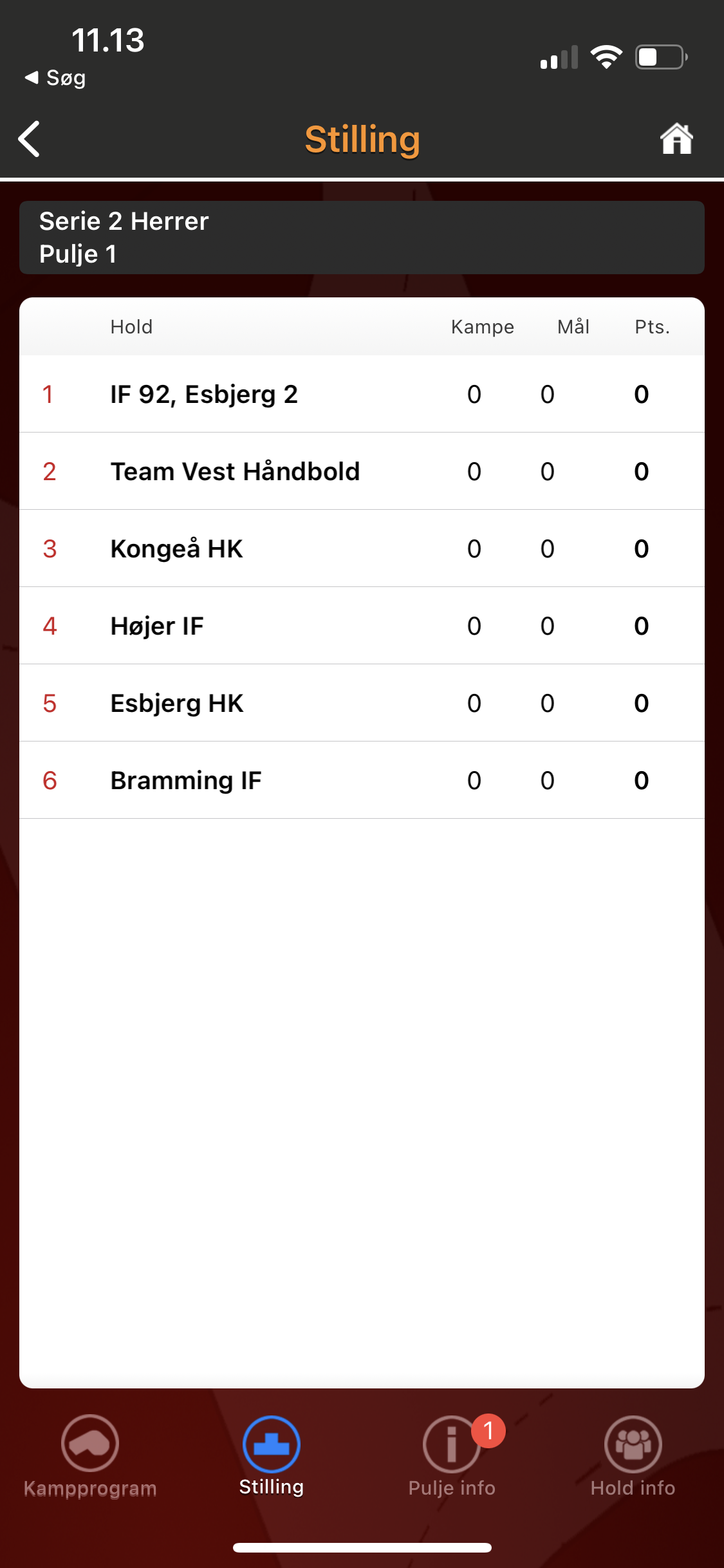Viewport: 724px width, 1568px height.
Task: Switch to the Hold info tab
Action: point(633,1457)
